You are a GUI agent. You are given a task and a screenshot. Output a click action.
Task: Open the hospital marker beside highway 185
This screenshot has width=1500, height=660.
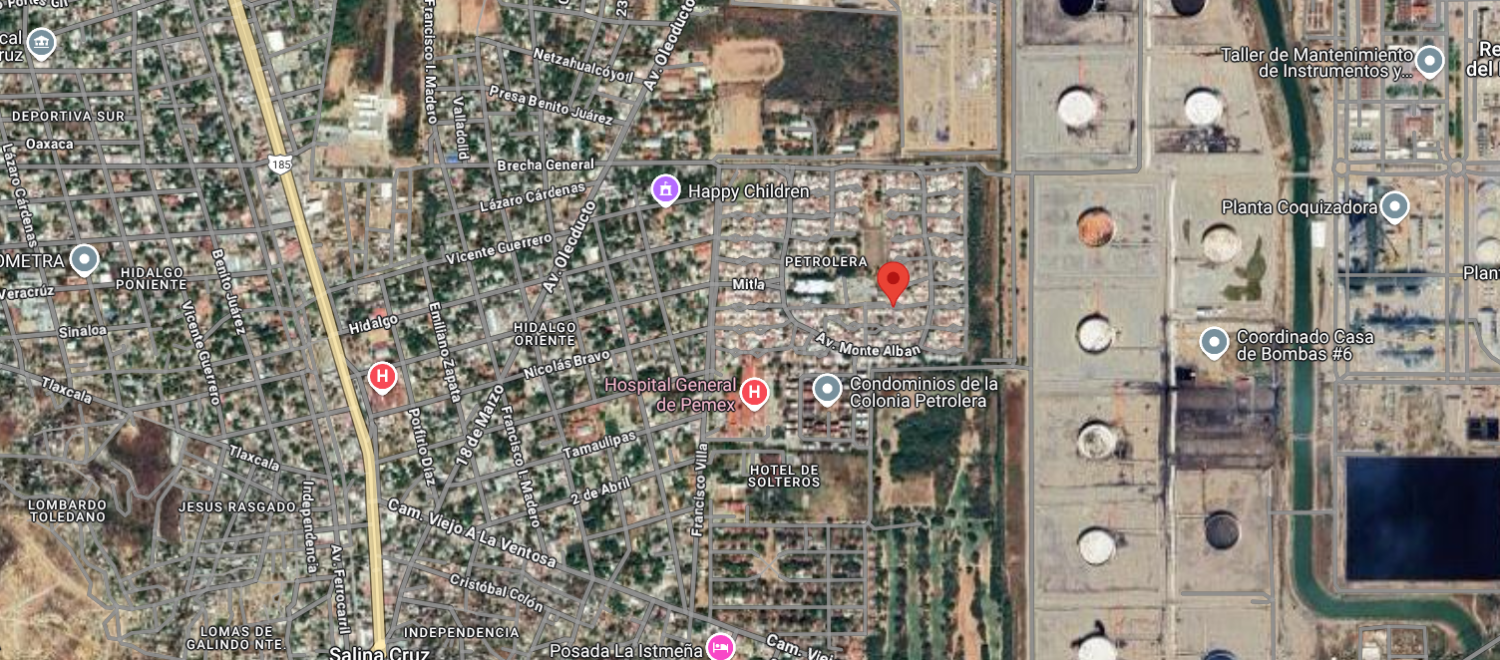coord(382,377)
